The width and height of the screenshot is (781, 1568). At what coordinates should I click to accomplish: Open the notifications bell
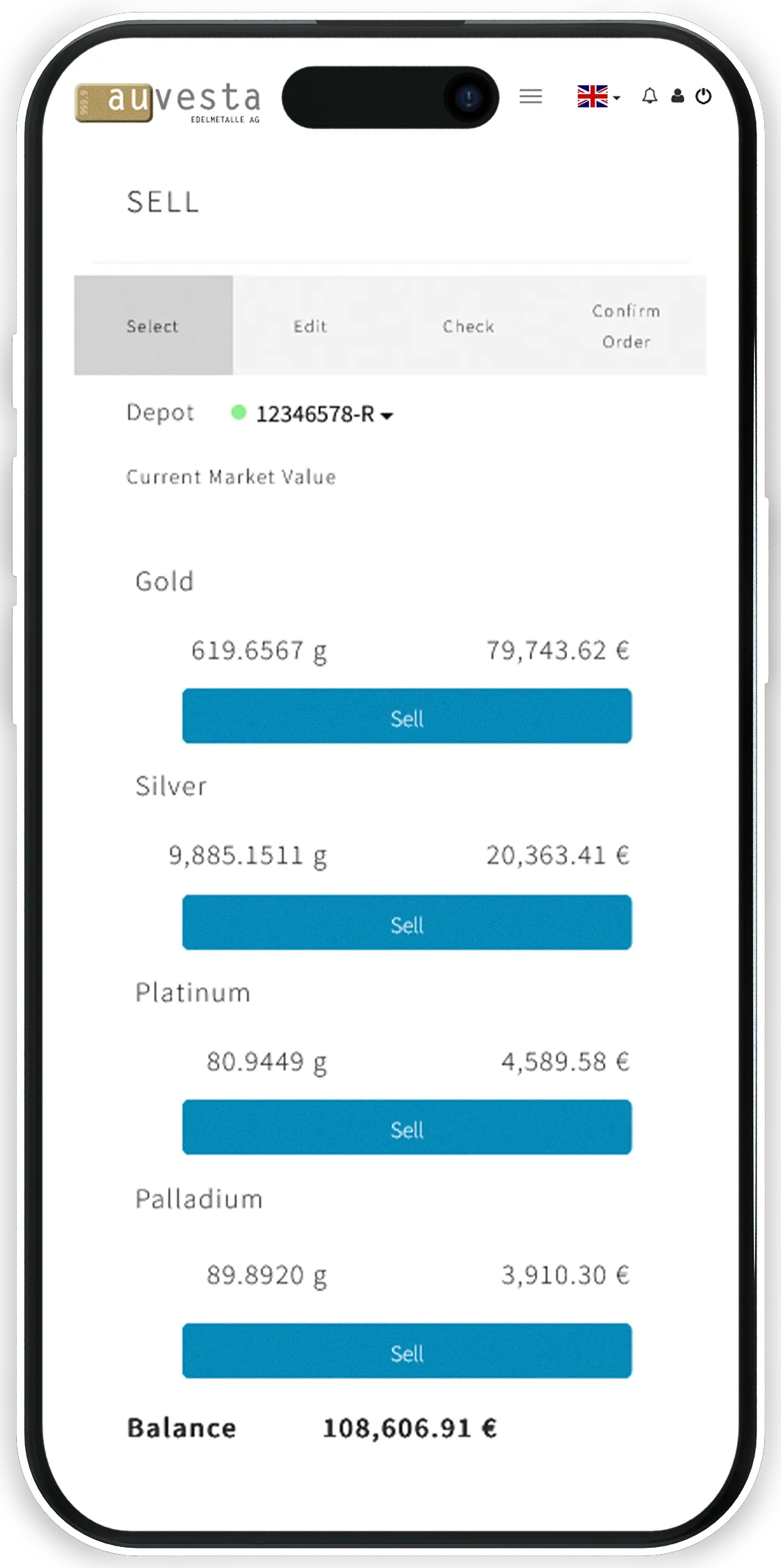pos(650,96)
